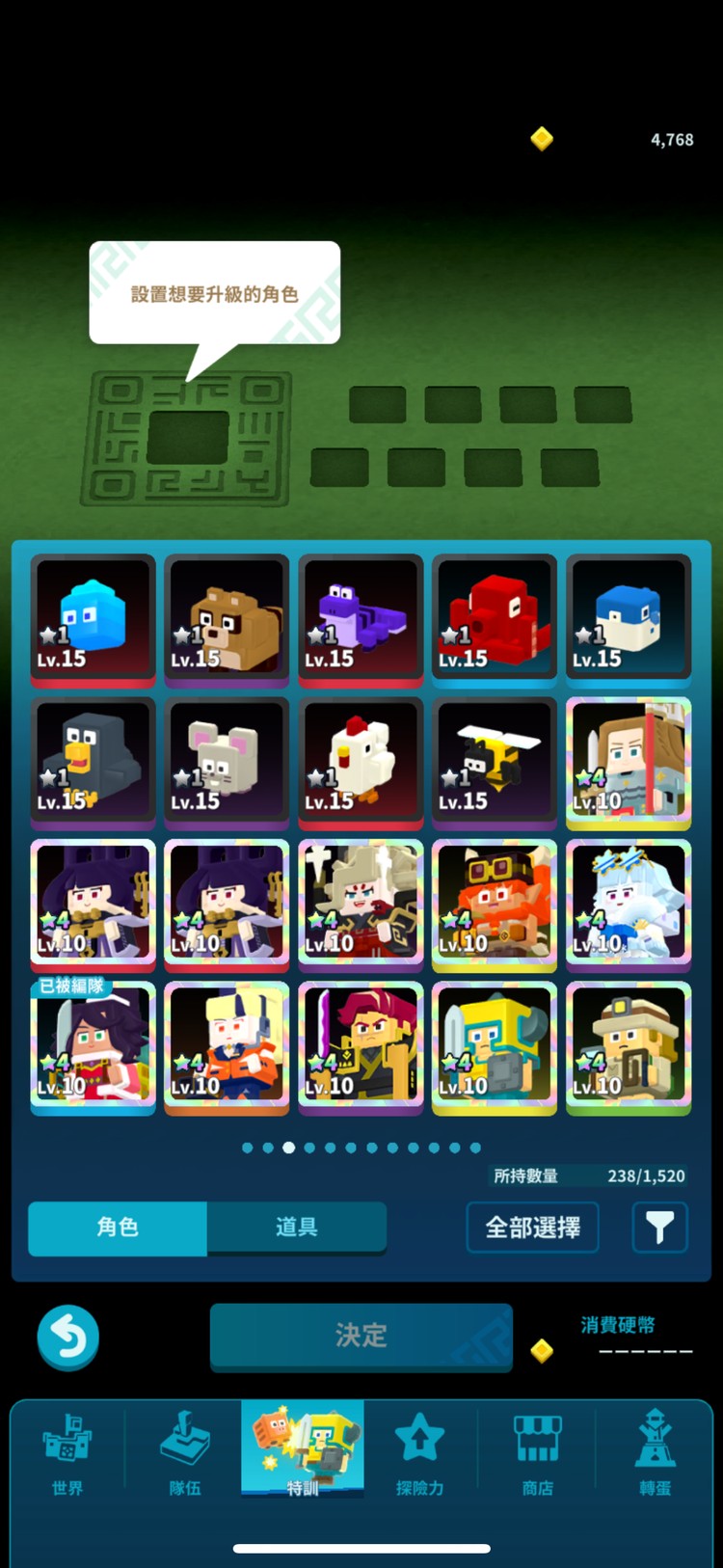Image resolution: width=723 pixels, height=1568 pixels.
Task: Choose the explorer with miner hat Lv.10
Action: [629, 1047]
